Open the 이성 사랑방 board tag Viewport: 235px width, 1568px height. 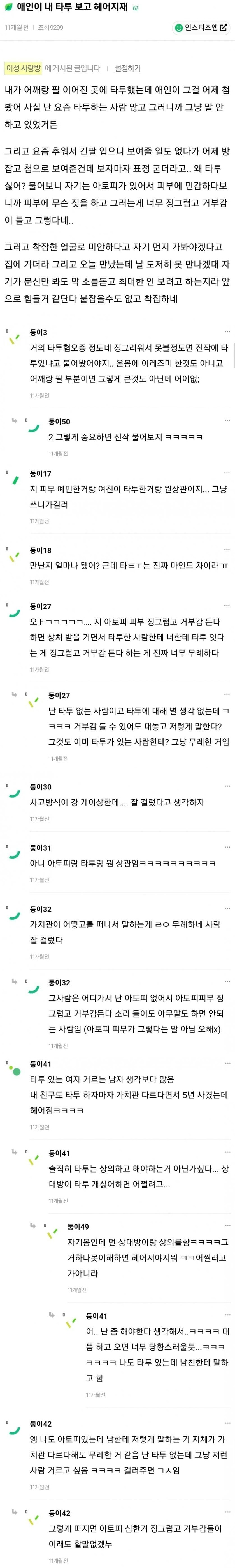pyautogui.click(x=23, y=68)
